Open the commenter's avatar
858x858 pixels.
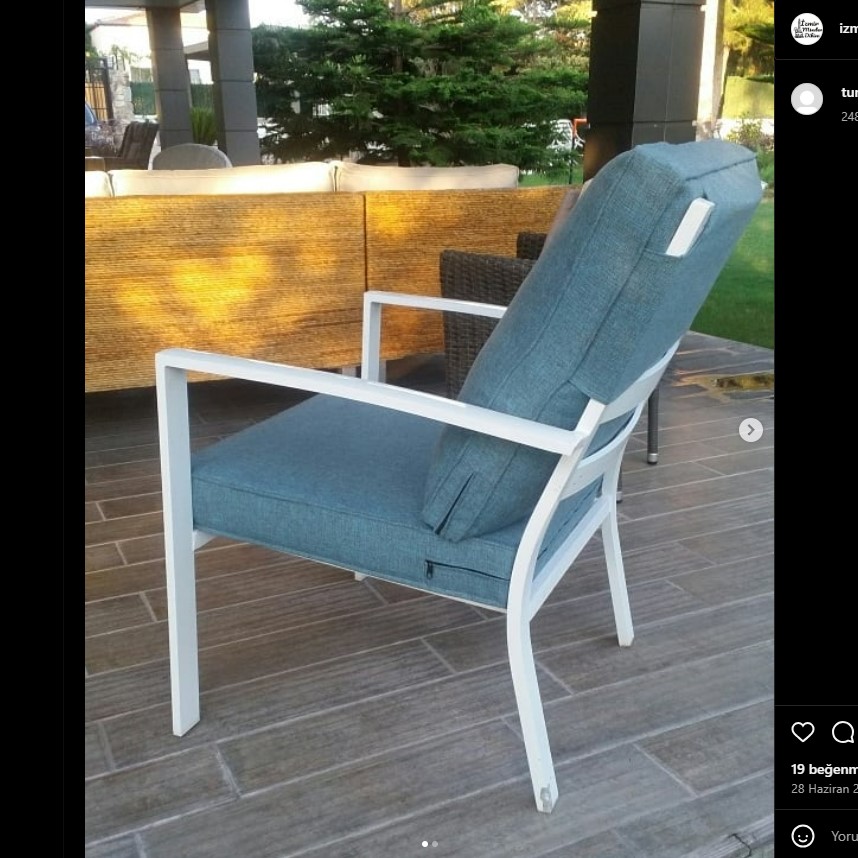pos(807,99)
